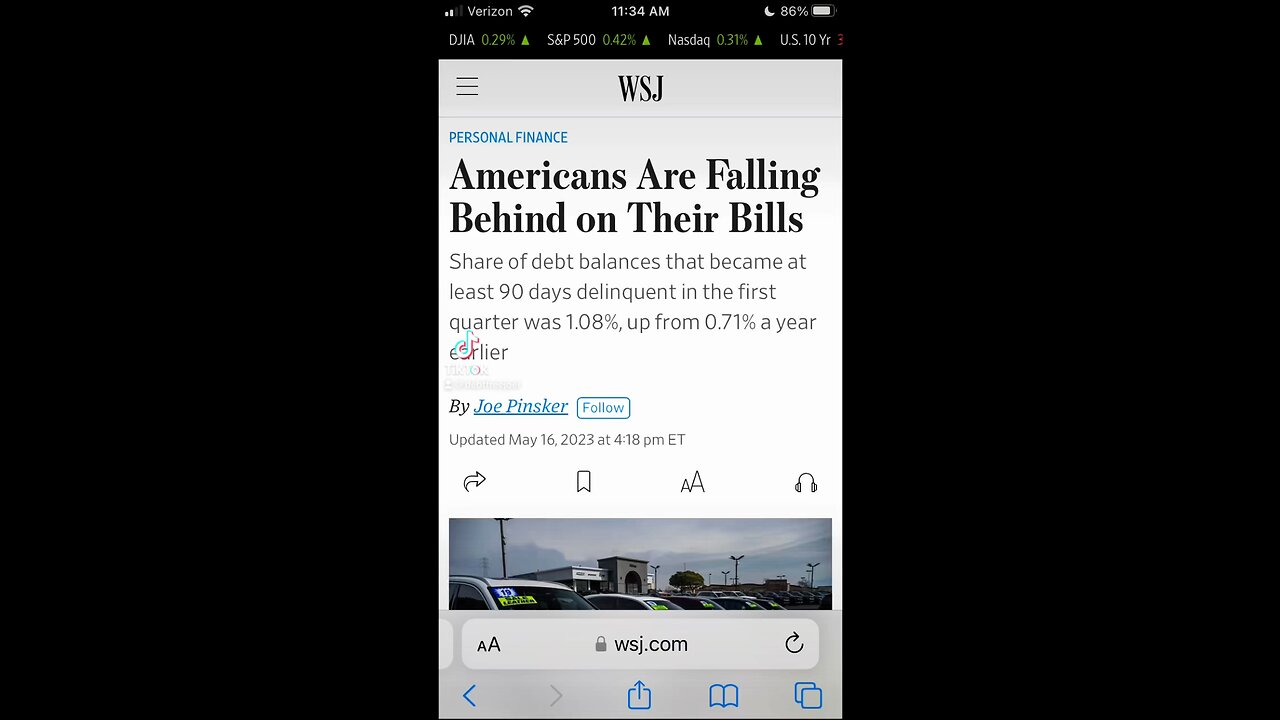Reload the page

pos(794,644)
